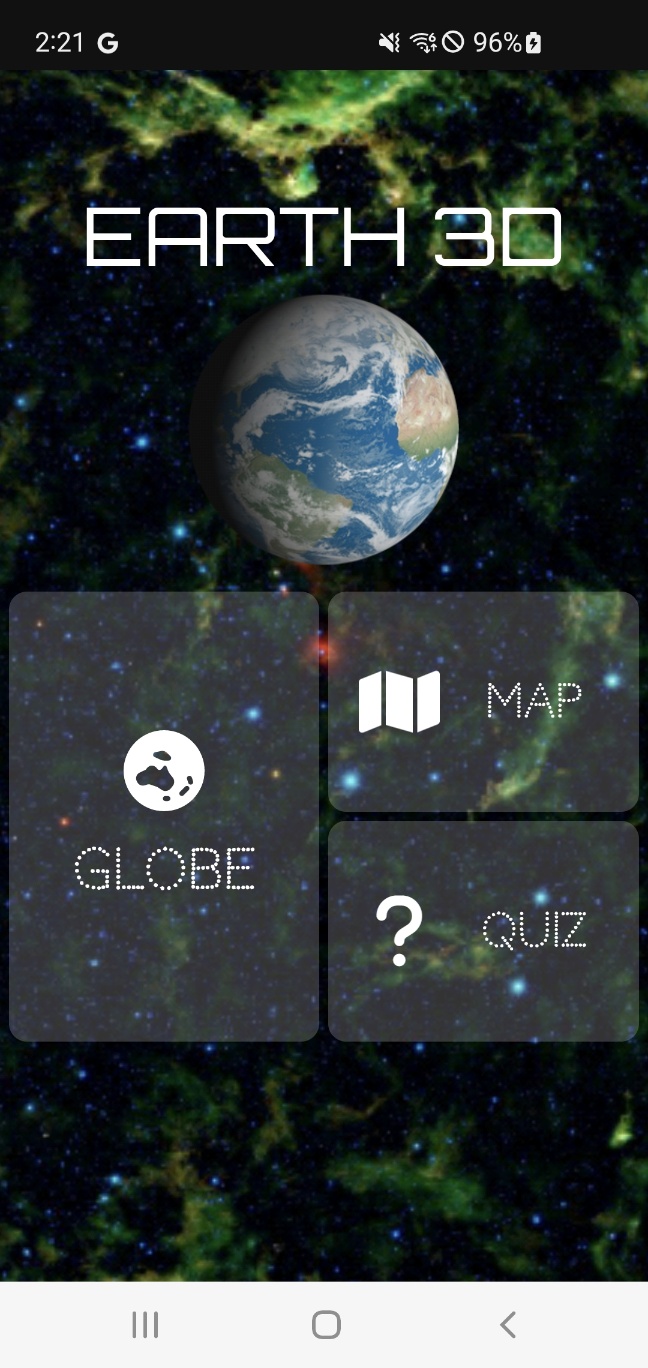
Task: Open the Globe view
Action: click(164, 816)
